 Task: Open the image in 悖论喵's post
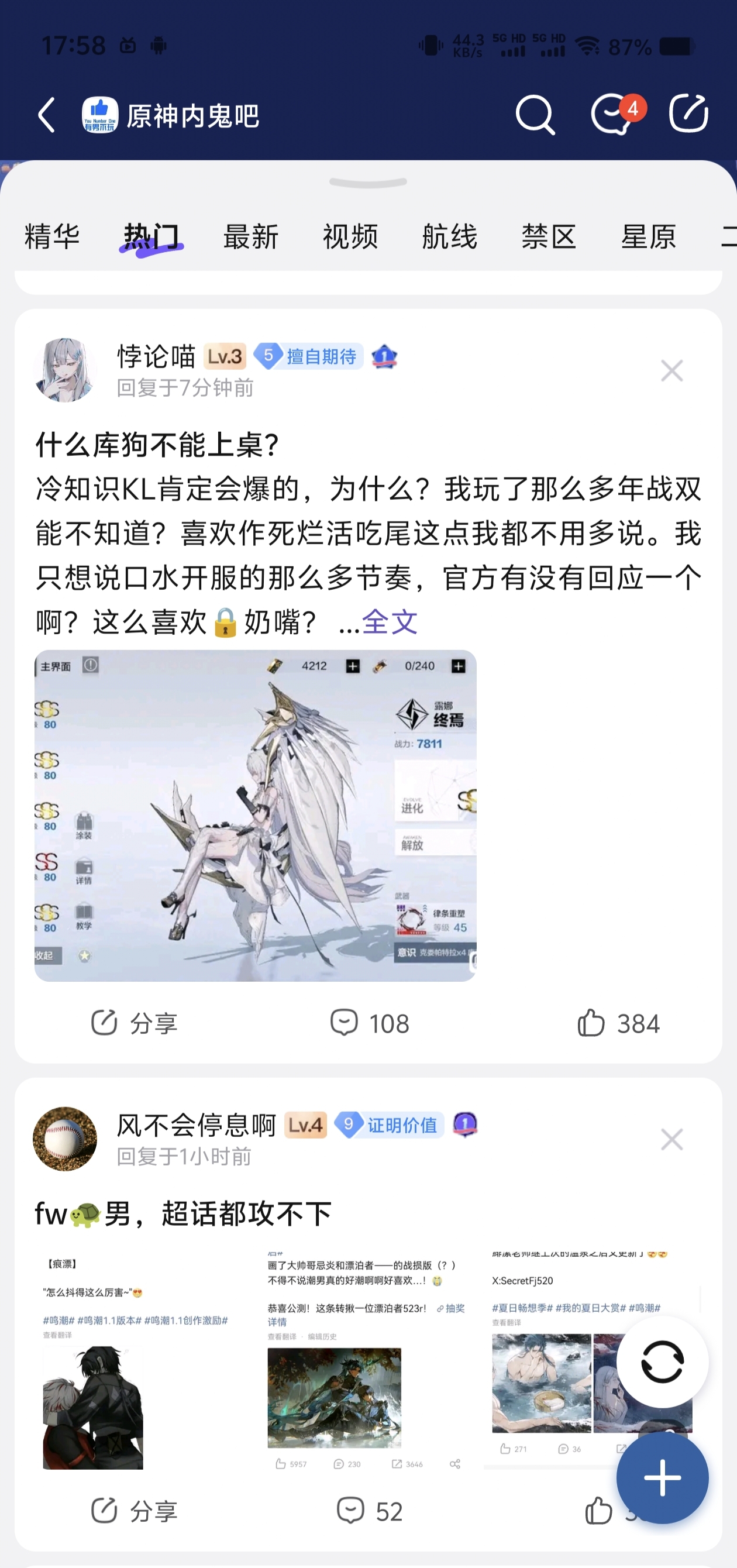click(x=255, y=815)
